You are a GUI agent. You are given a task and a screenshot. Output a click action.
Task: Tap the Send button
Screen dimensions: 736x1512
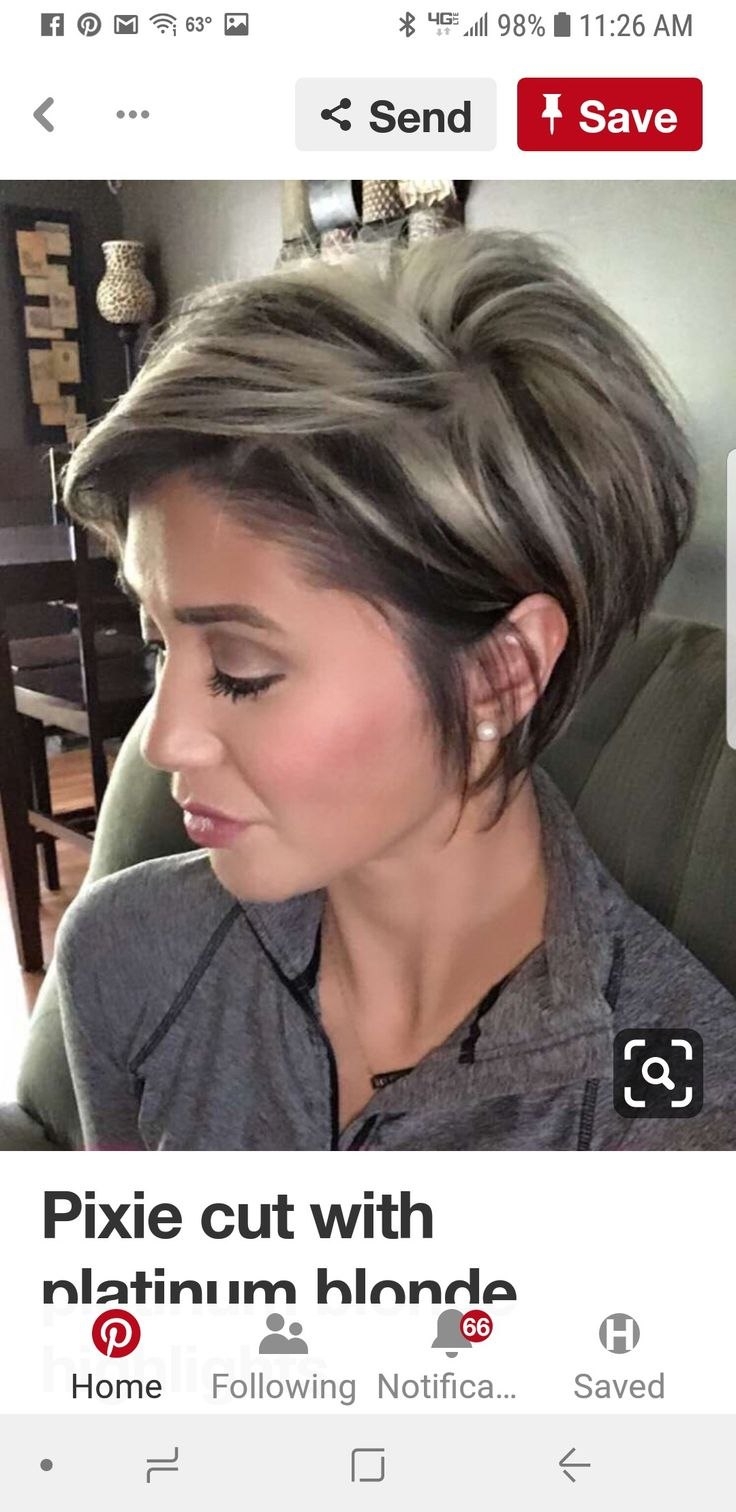pyautogui.click(x=396, y=115)
